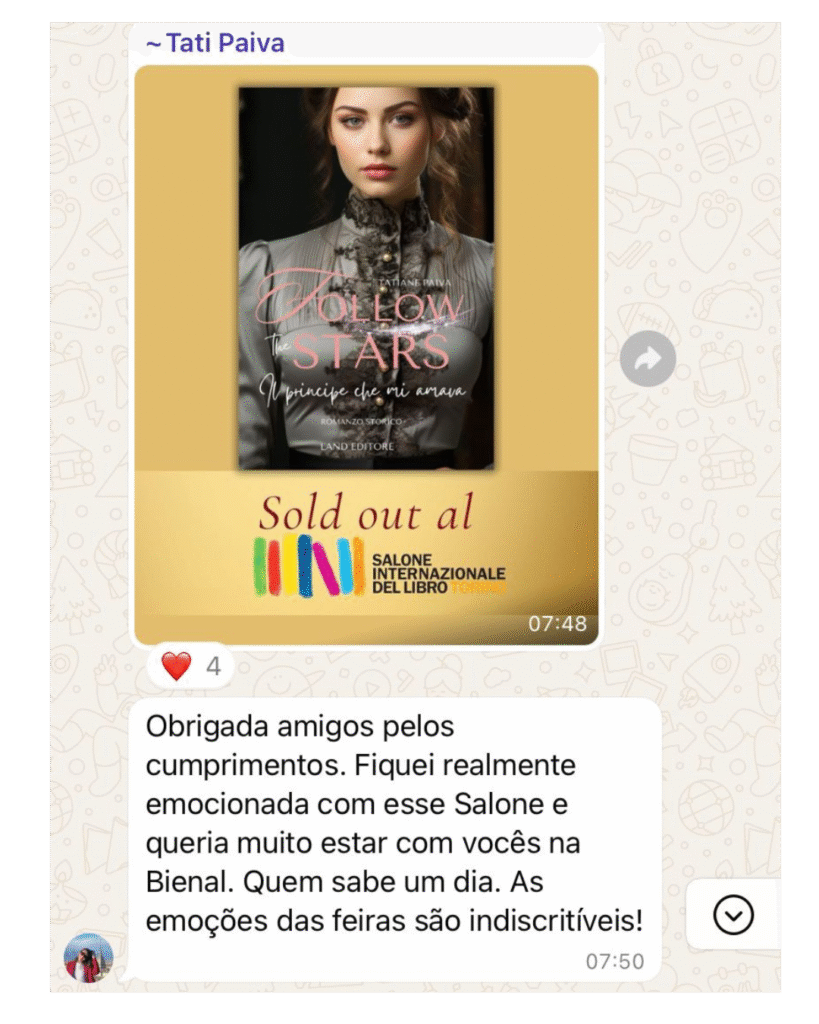View the heart reactions on the image
This screenshot has width=819, height=1024.
click(x=190, y=666)
